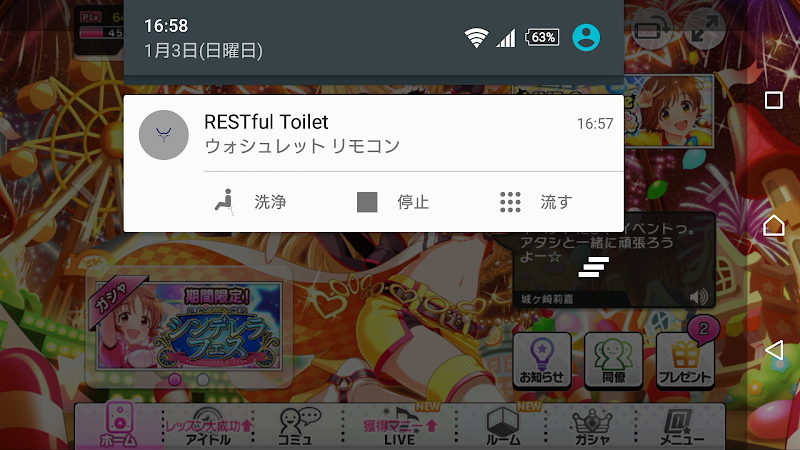Open the user profile icon in the shade
Screen dimensions: 800x450
pyautogui.click(x=586, y=38)
